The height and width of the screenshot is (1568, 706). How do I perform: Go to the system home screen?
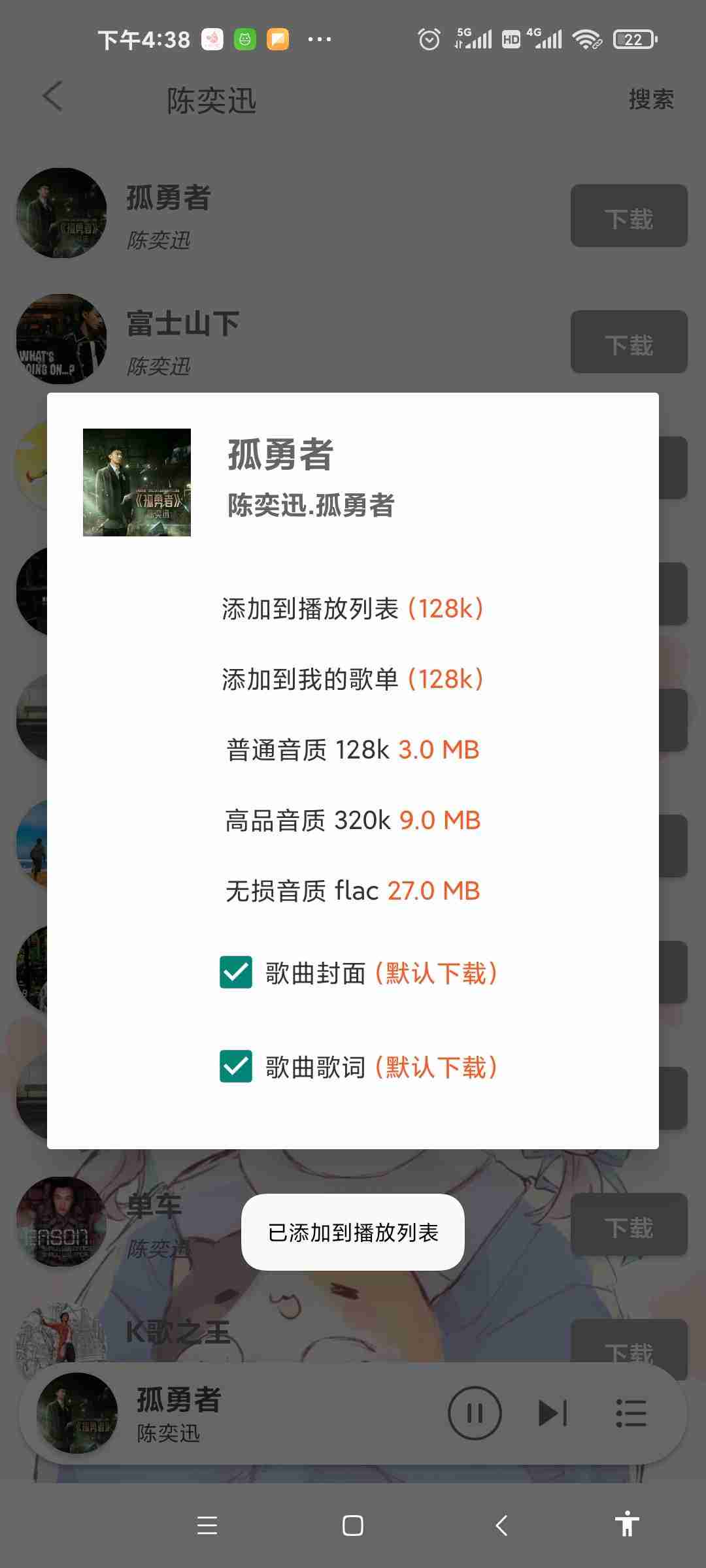[x=352, y=1526]
